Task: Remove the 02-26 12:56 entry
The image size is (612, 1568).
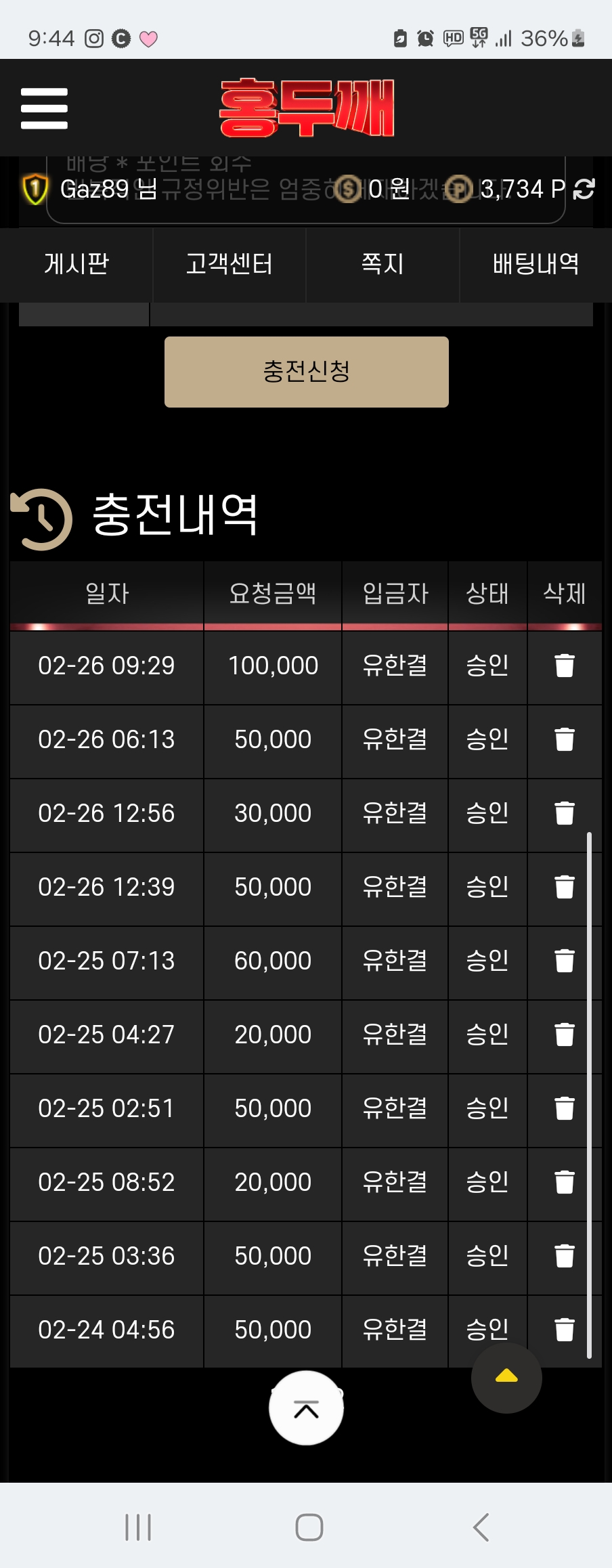Action: (564, 813)
